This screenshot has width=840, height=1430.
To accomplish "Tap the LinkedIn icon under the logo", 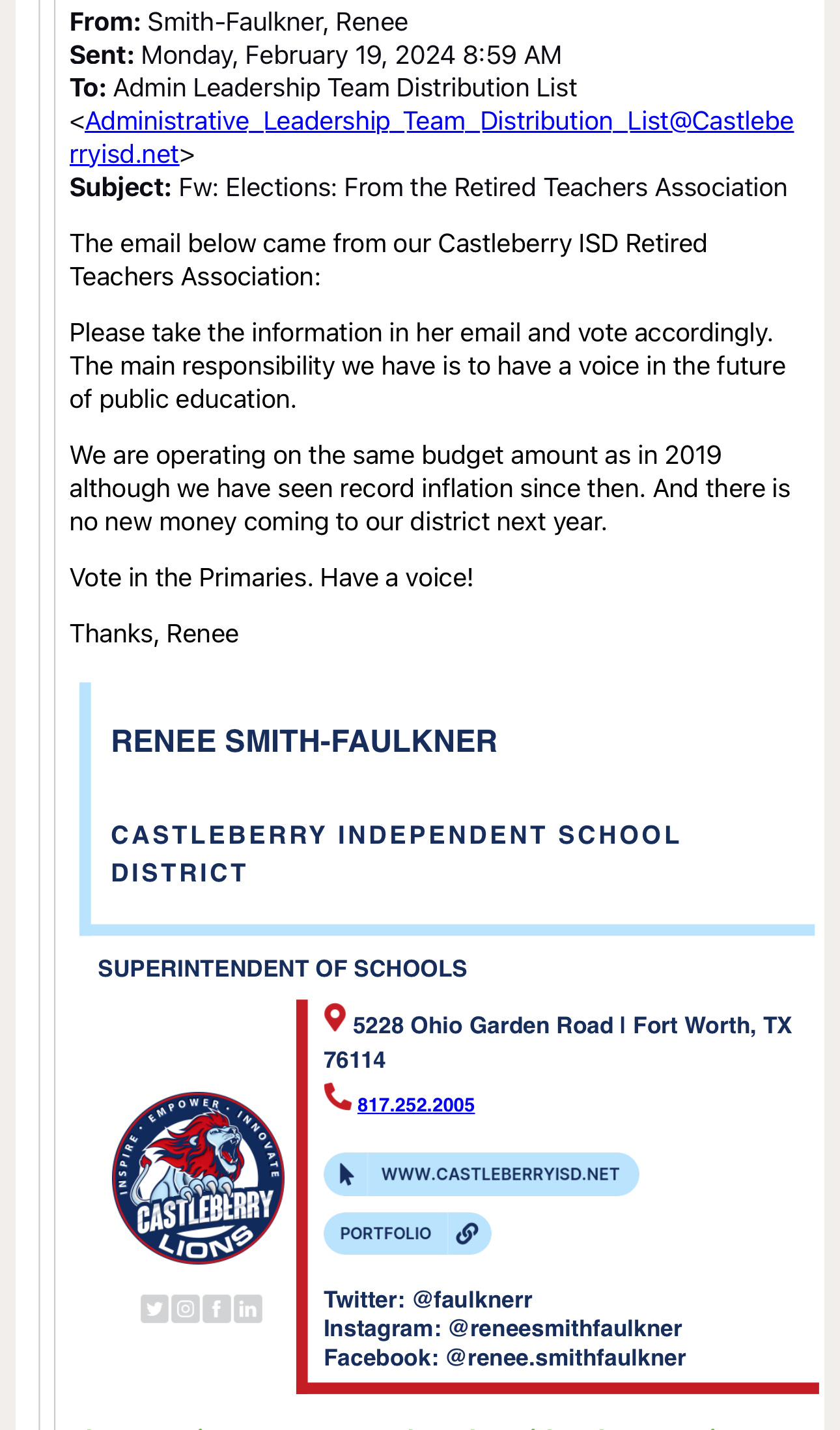I will pyautogui.click(x=248, y=1308).
